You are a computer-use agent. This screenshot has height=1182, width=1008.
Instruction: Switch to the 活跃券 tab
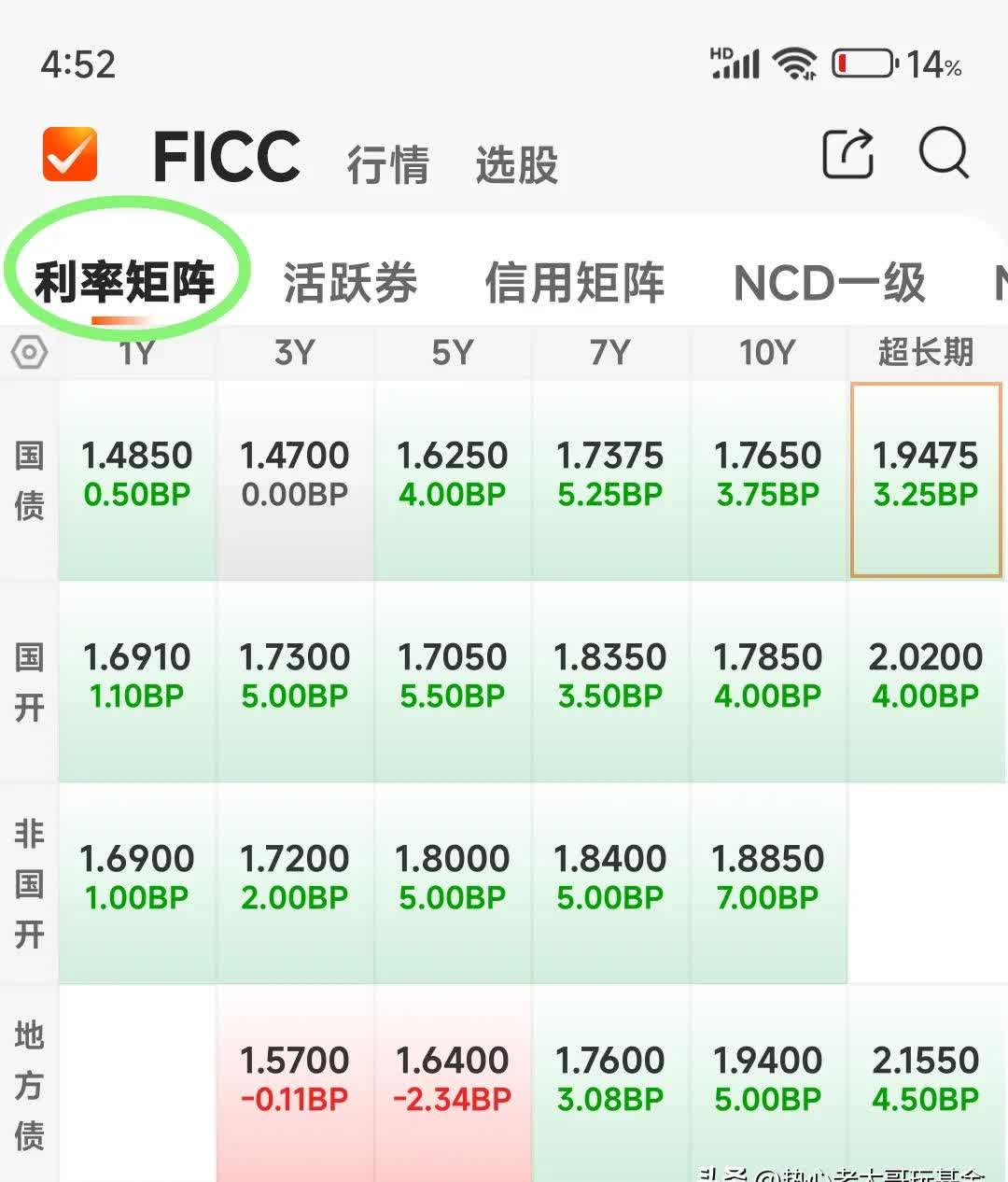tap(350, 285)
